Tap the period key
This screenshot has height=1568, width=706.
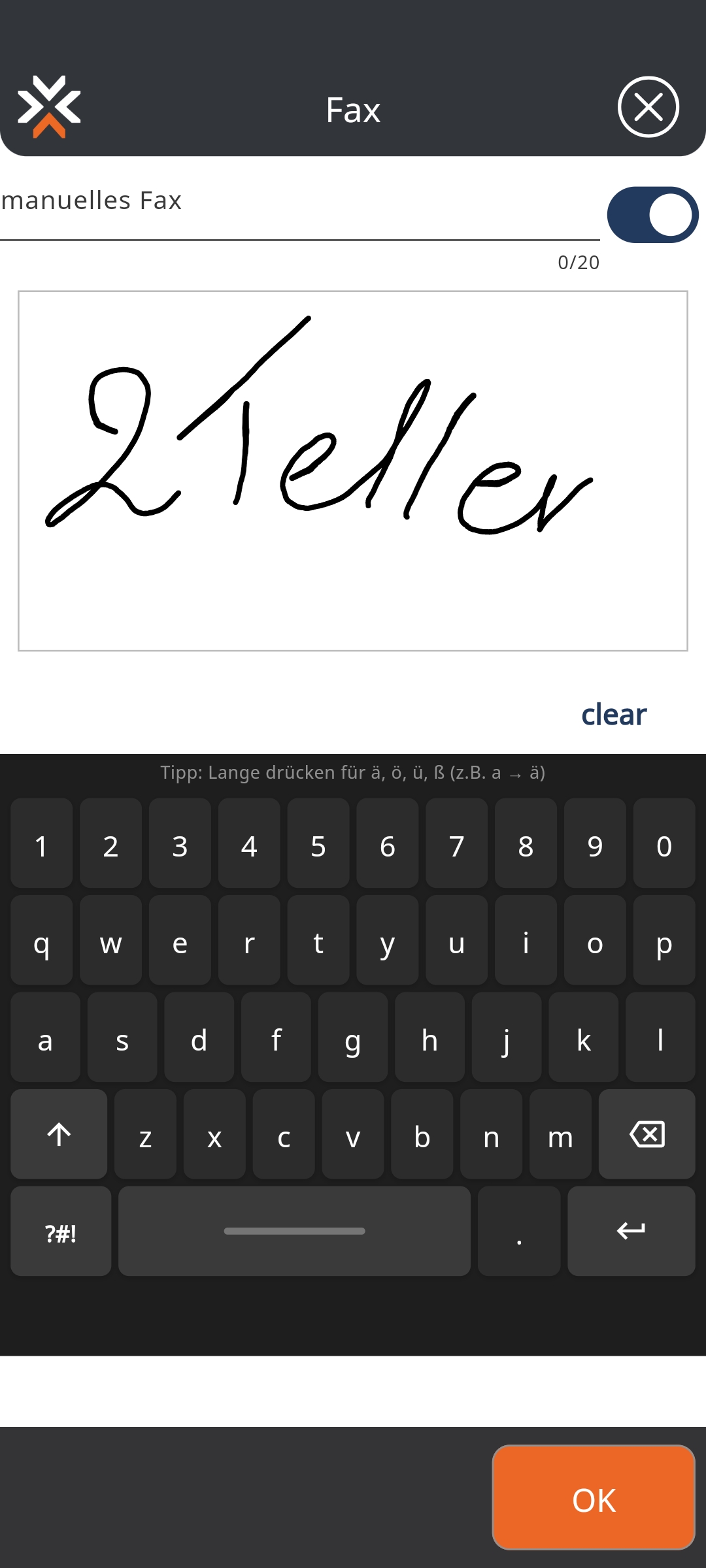tap(519, 1232)
